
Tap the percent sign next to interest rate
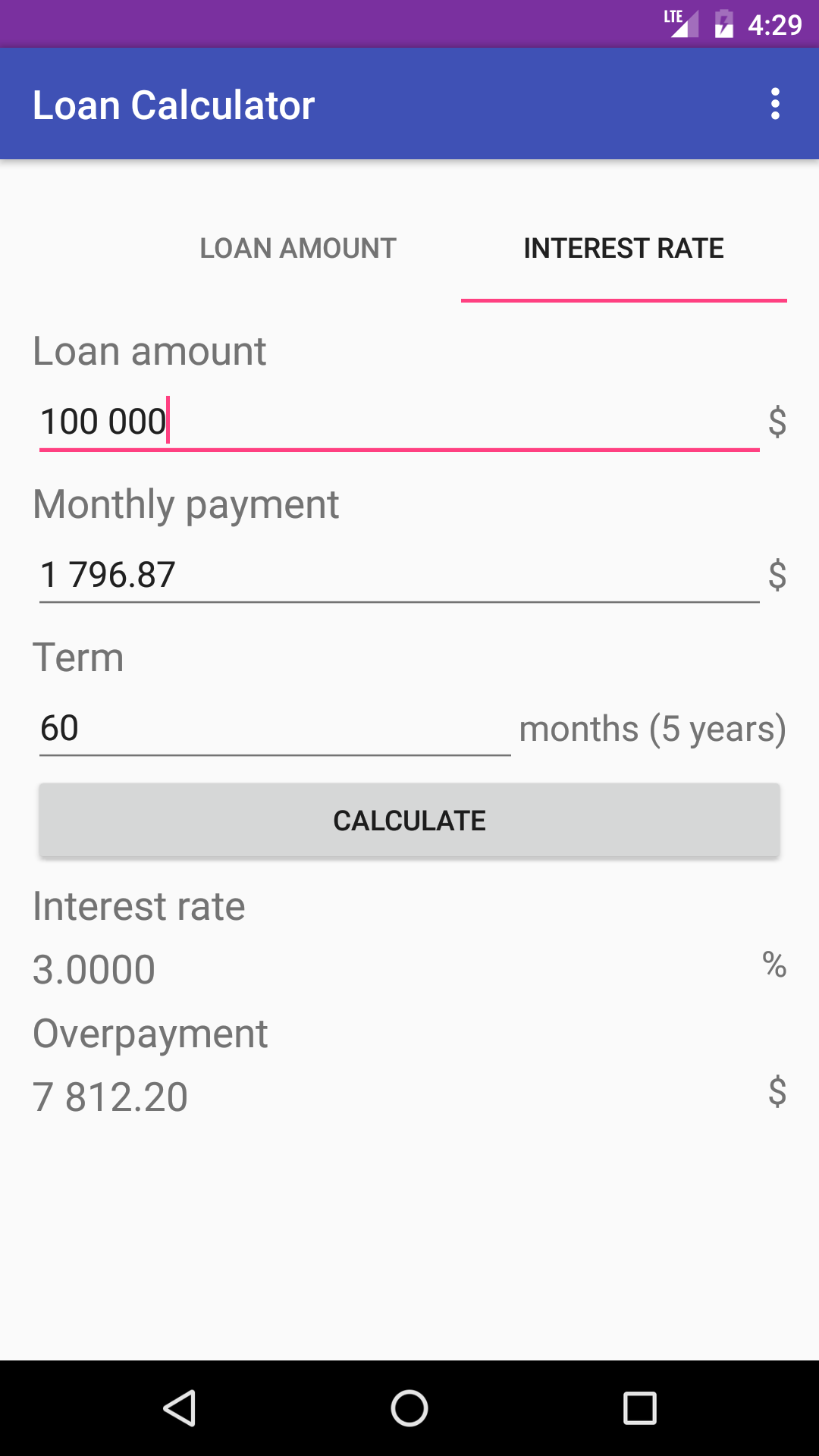(775, 965)
